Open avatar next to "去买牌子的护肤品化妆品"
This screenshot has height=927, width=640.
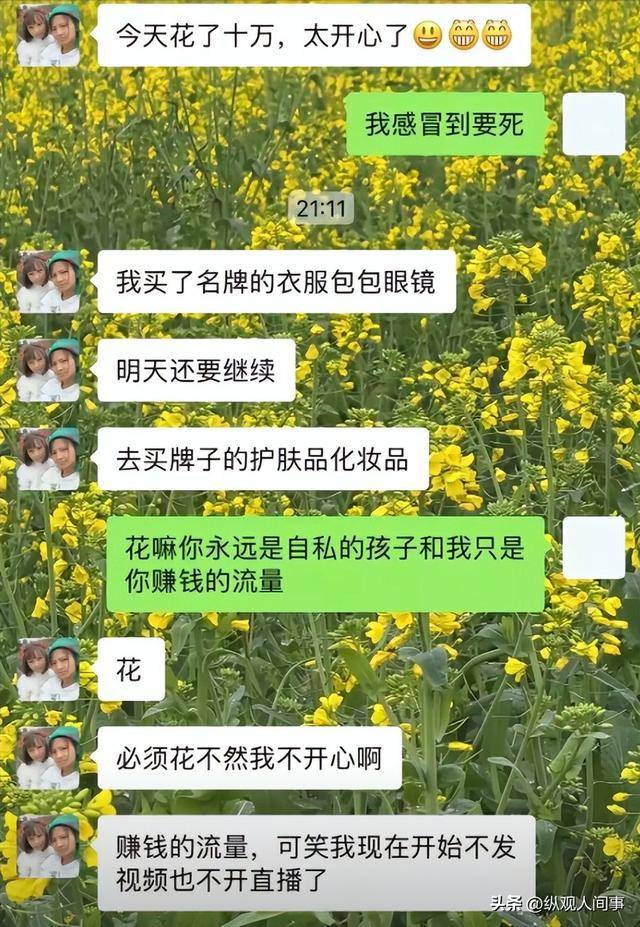pyautogui.click(x=48, y=459)
